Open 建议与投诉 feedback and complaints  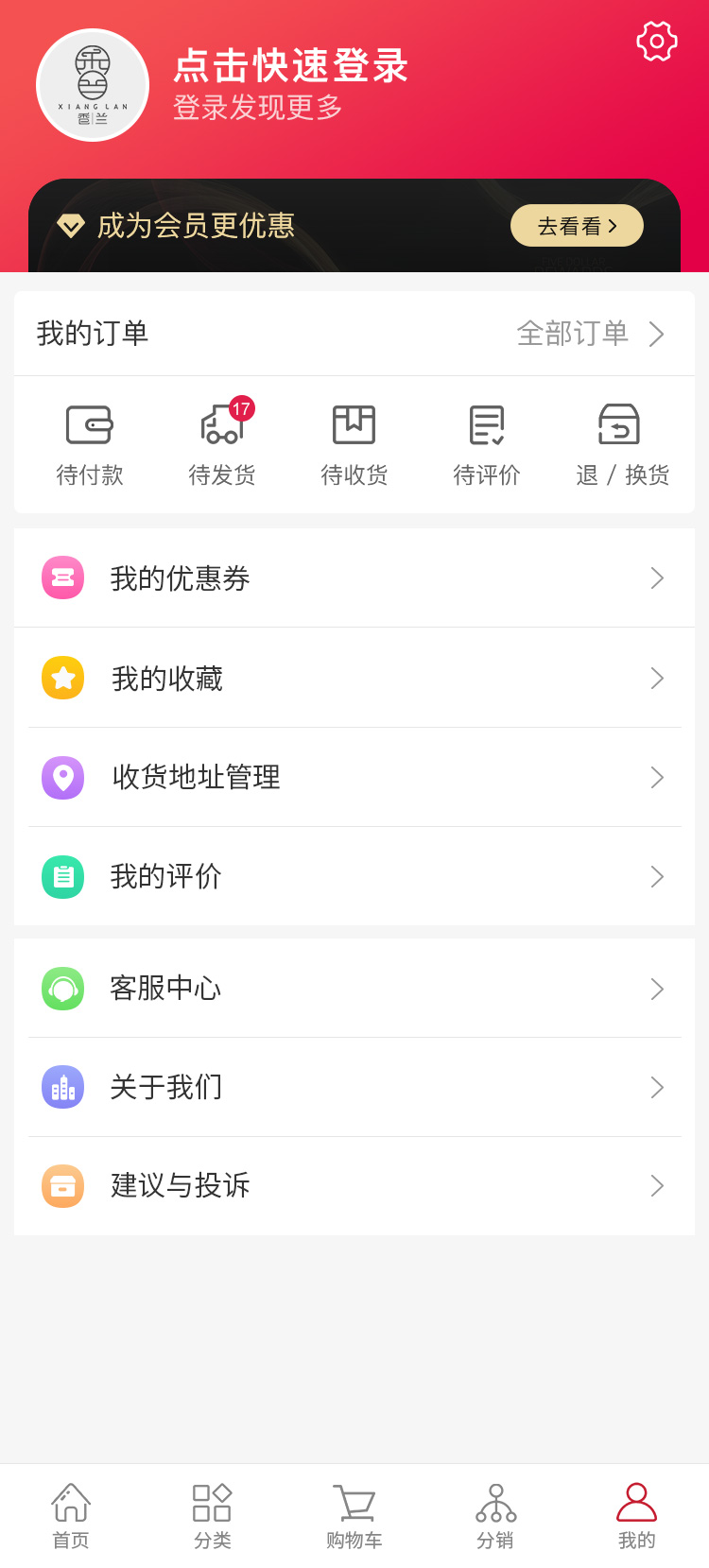click(x=354, y=1186)
